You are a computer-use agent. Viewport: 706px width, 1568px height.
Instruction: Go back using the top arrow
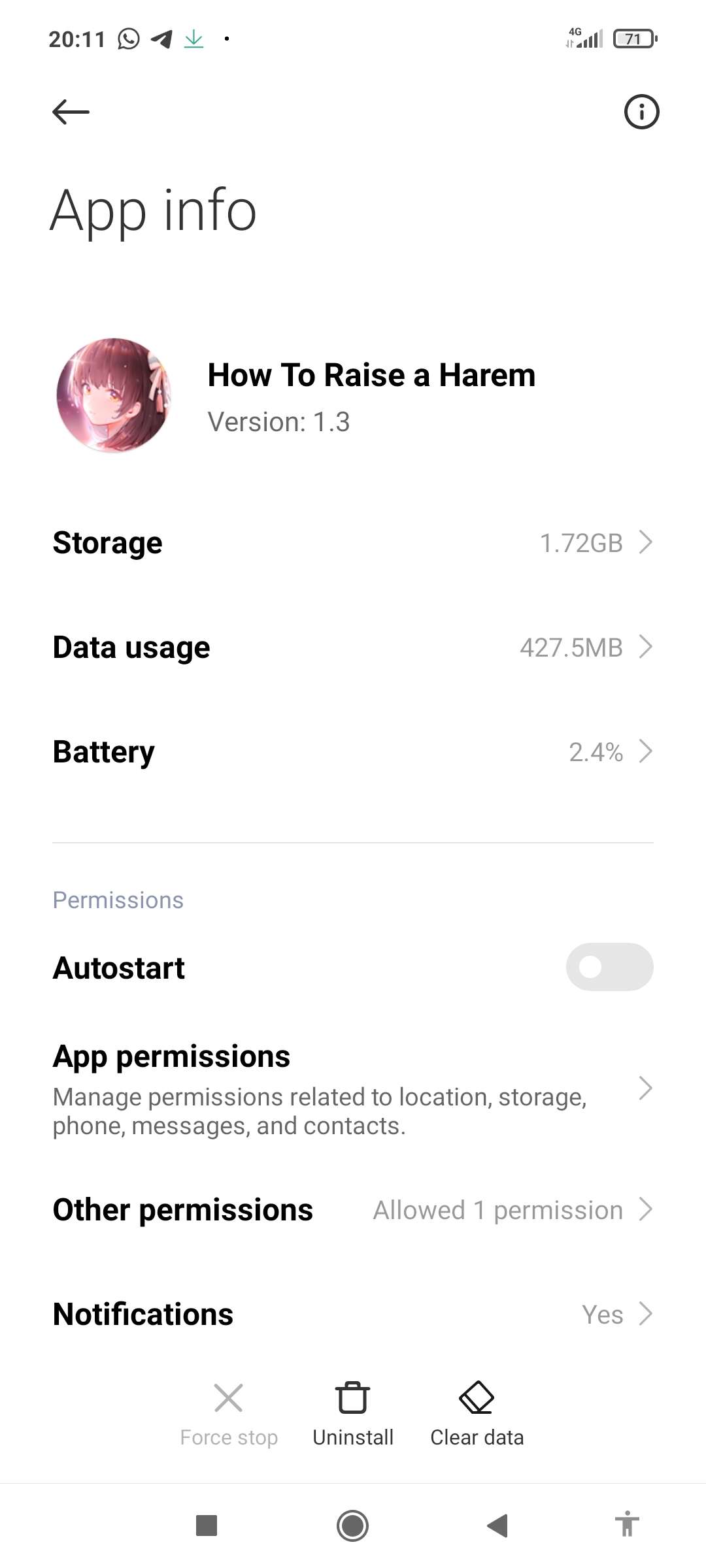[71, 112]
